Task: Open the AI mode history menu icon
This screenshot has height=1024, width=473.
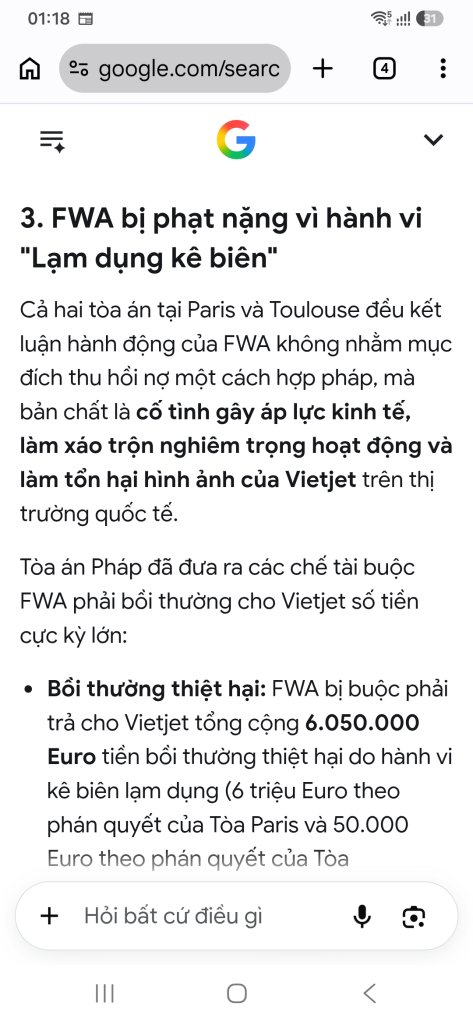Action: (52, 140)
